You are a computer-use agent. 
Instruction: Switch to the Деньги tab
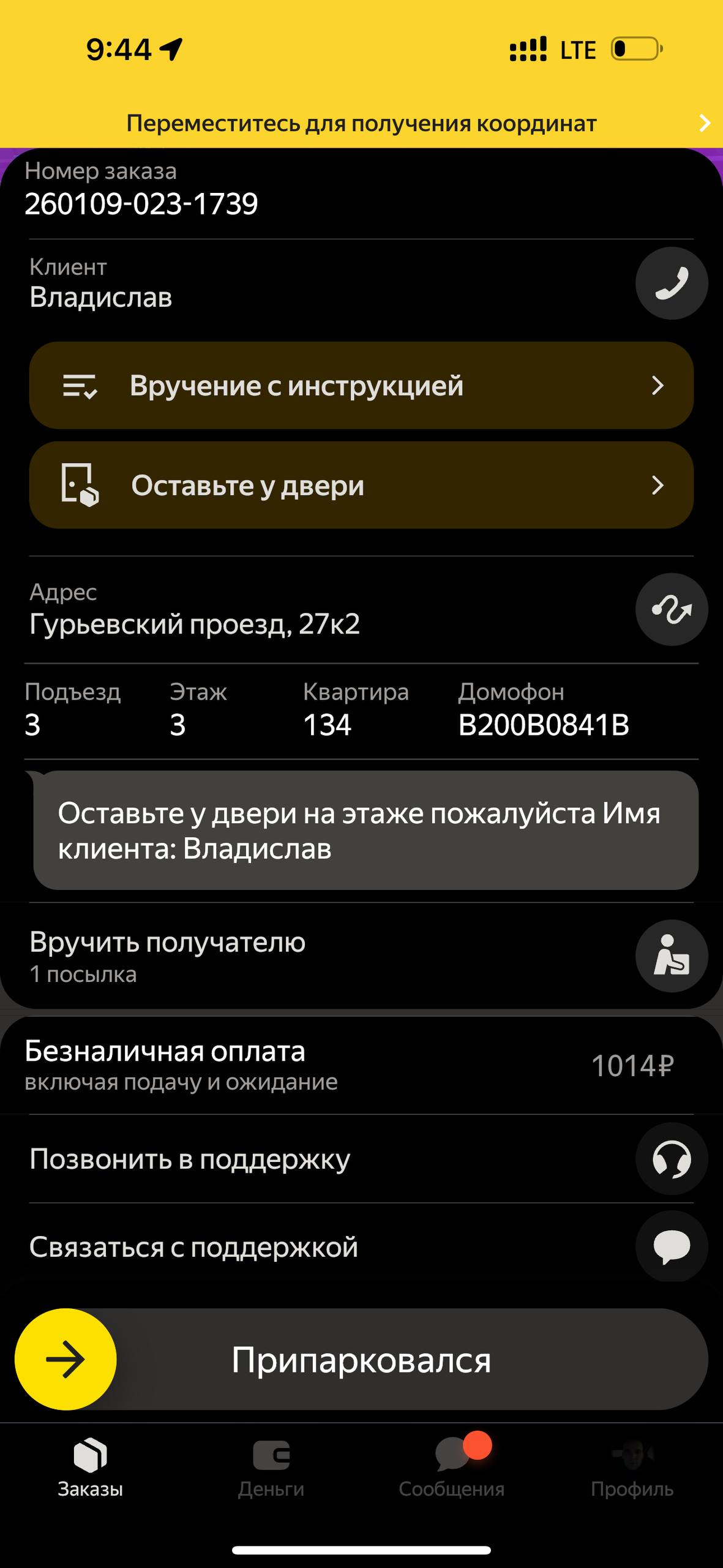coord(271,1467)
